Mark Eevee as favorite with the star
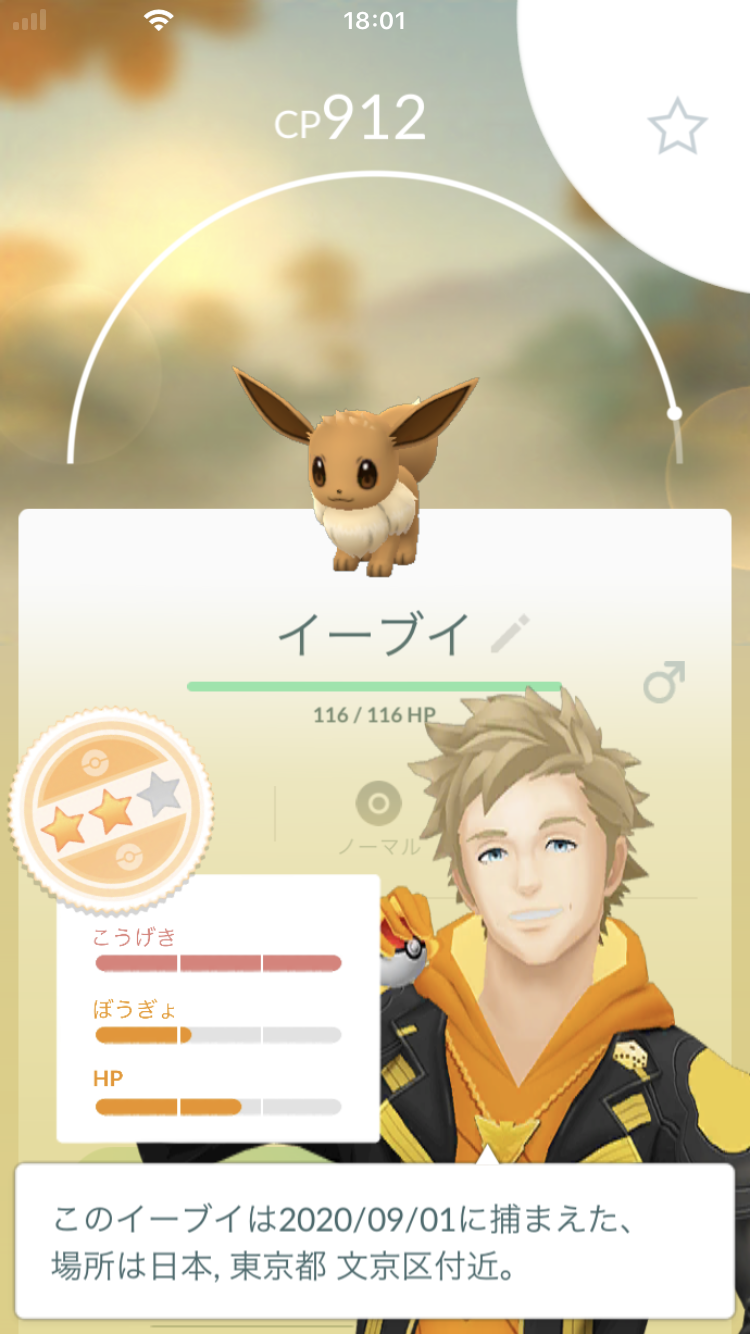The height and width of the screenshot is (1334, 750). click(x=677, y=126)
